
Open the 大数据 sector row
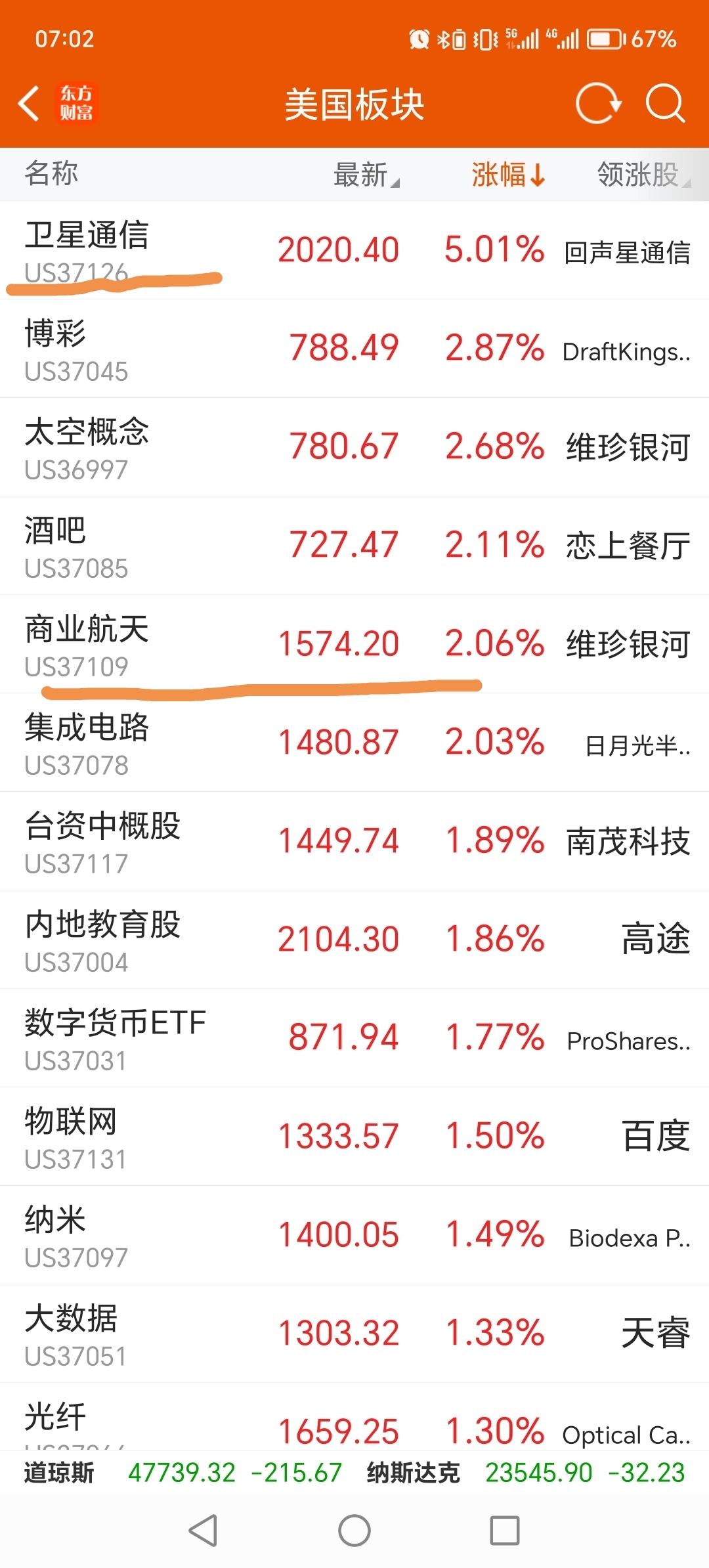point(354,1334)
